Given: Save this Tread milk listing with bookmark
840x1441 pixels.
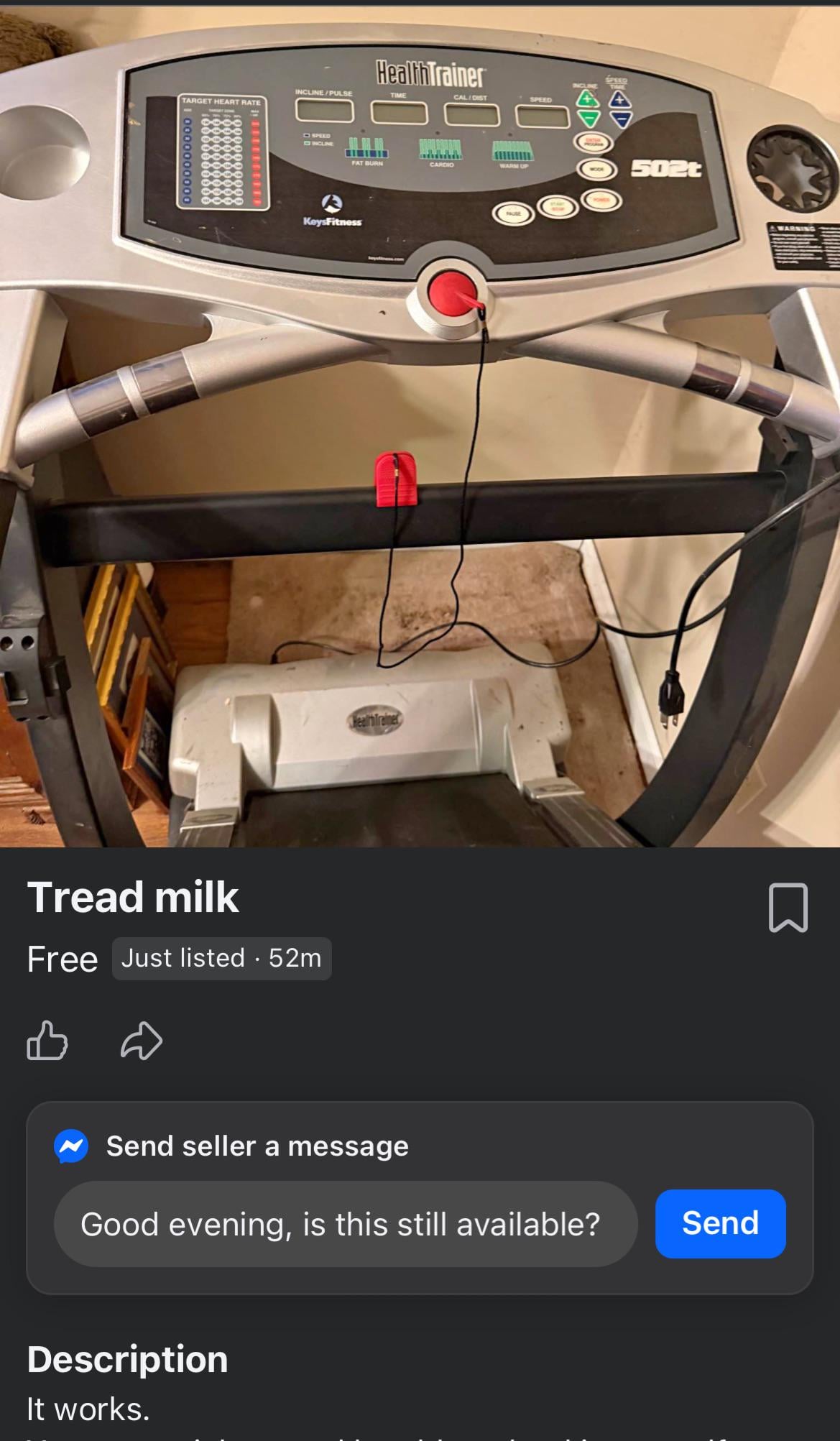Looking at the screenshot, I should pos(788,908).
